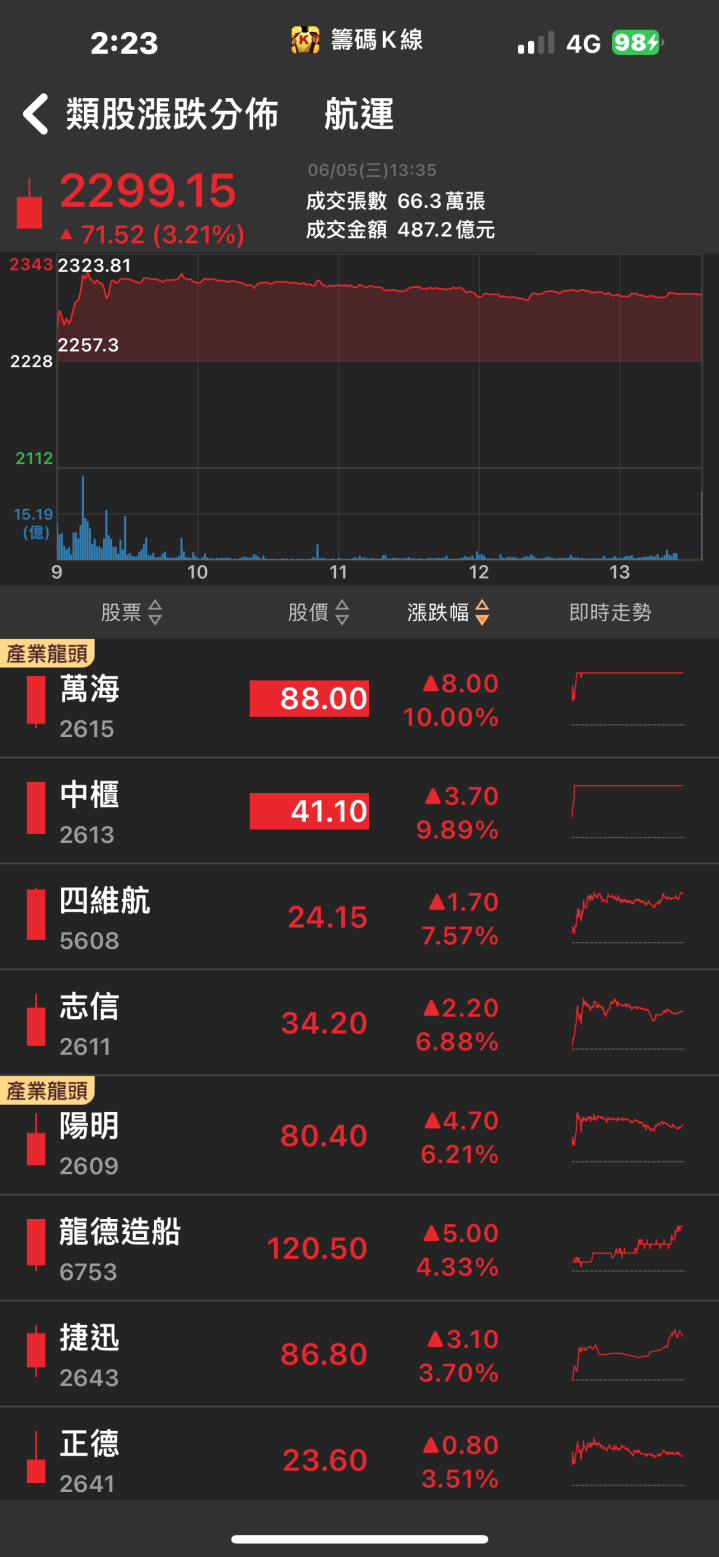Open the 四維航 5608 stock row
This screenshot has height=1557, width=719.
point(359,917)
